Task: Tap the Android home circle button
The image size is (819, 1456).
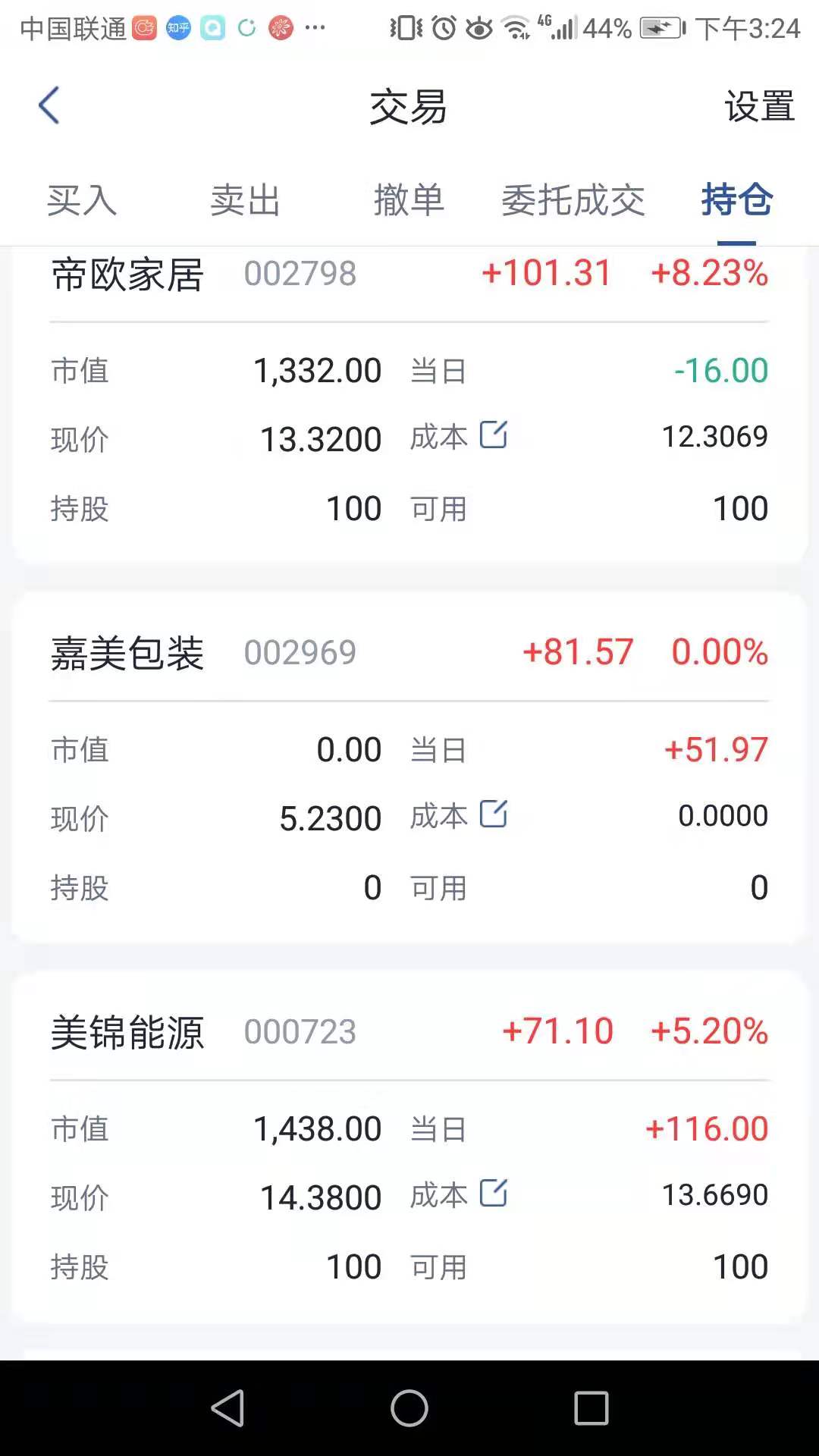Action: (409, 1408)
